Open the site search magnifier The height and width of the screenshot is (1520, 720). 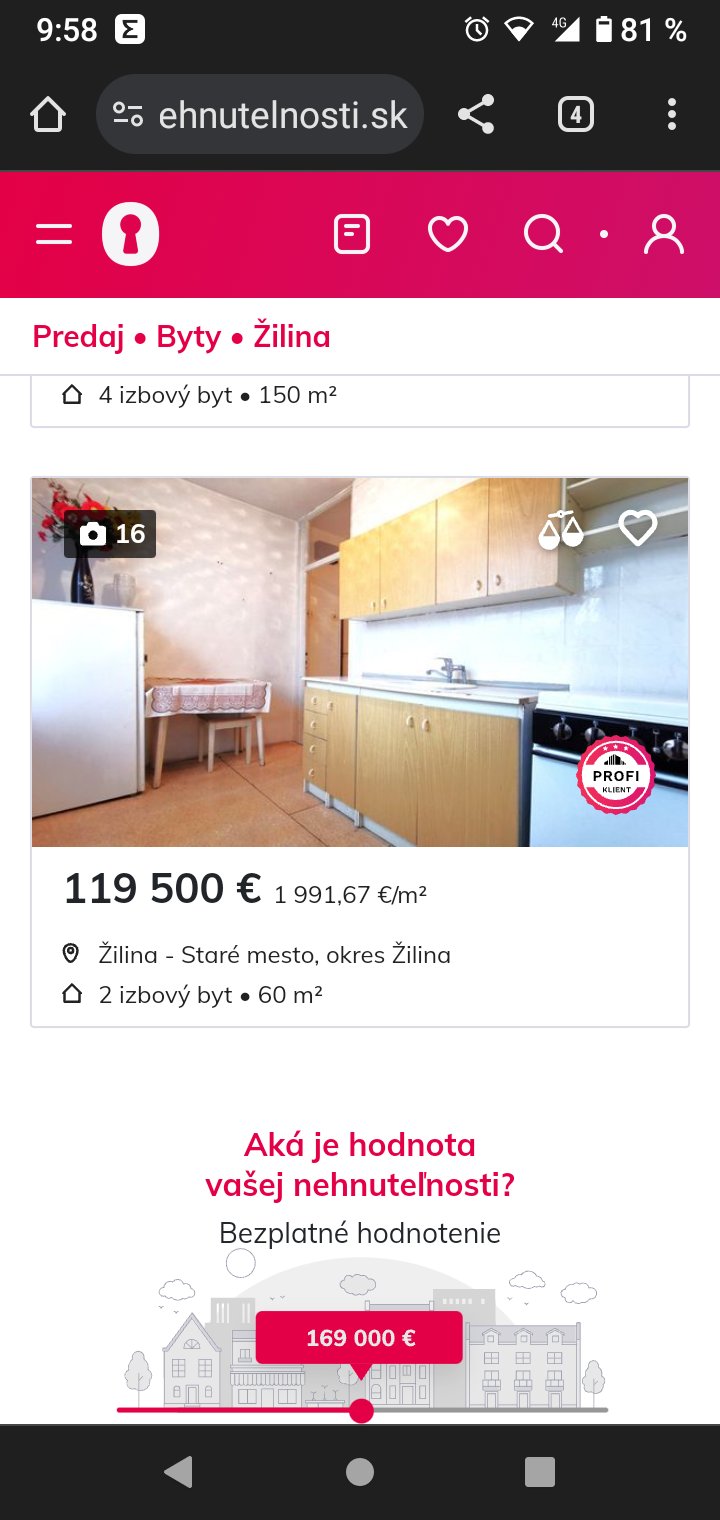pyautogui.click(x=543, y=235)
